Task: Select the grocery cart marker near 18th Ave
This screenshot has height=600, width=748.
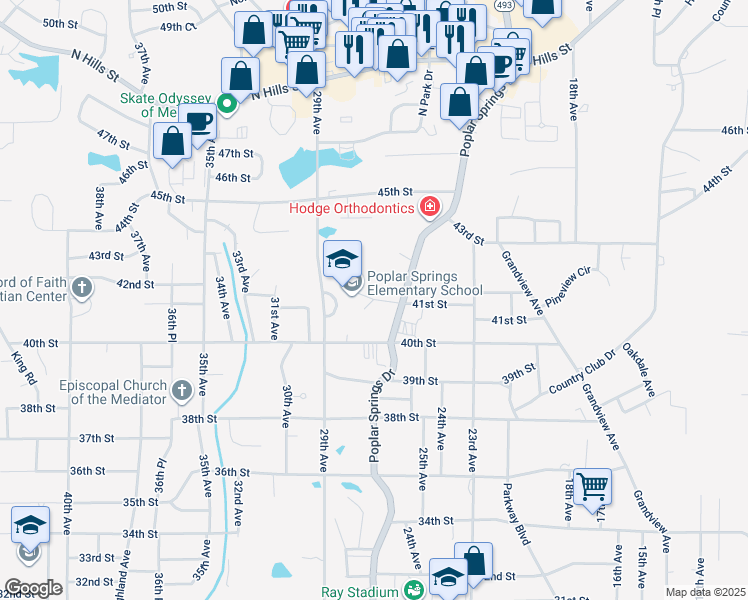Action: 592,487
